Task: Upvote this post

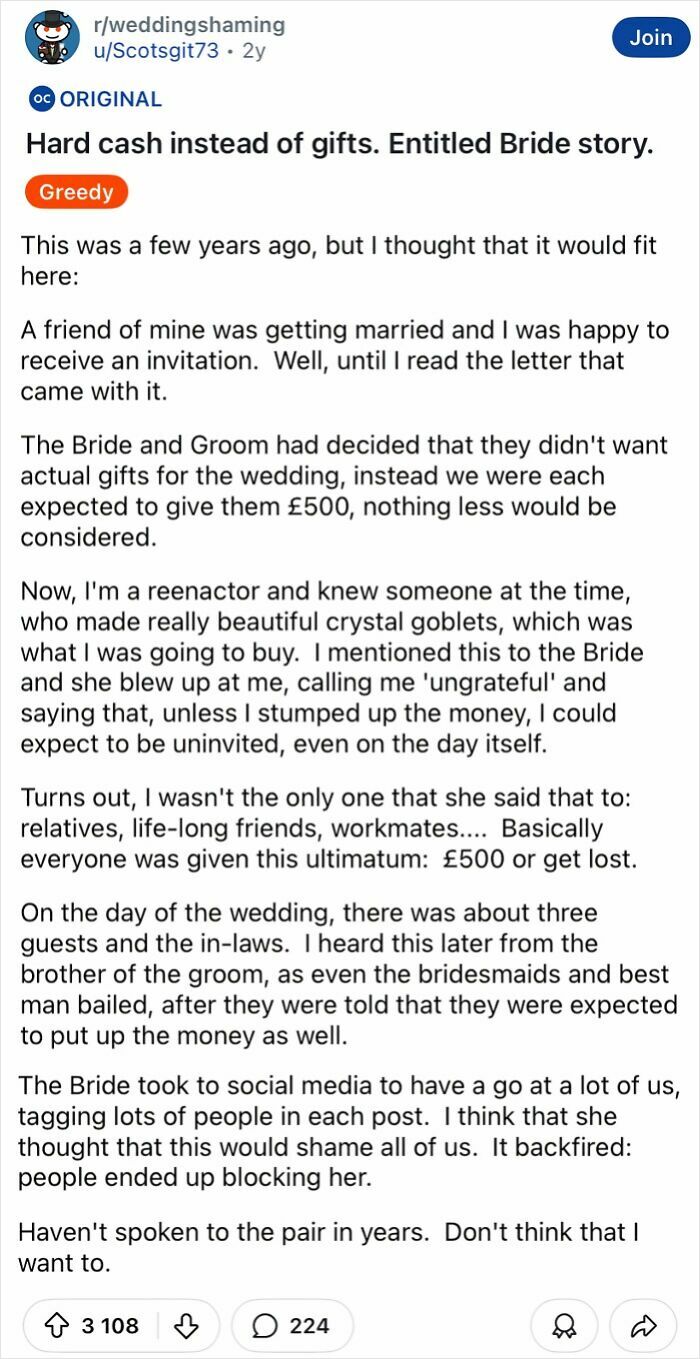Action: pos(58,1326)
